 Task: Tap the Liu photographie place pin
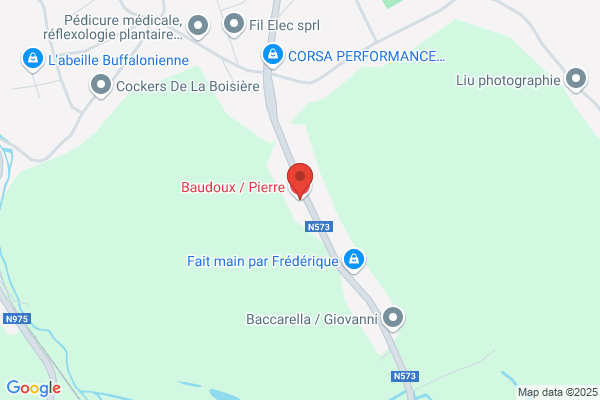click(576, 79)
